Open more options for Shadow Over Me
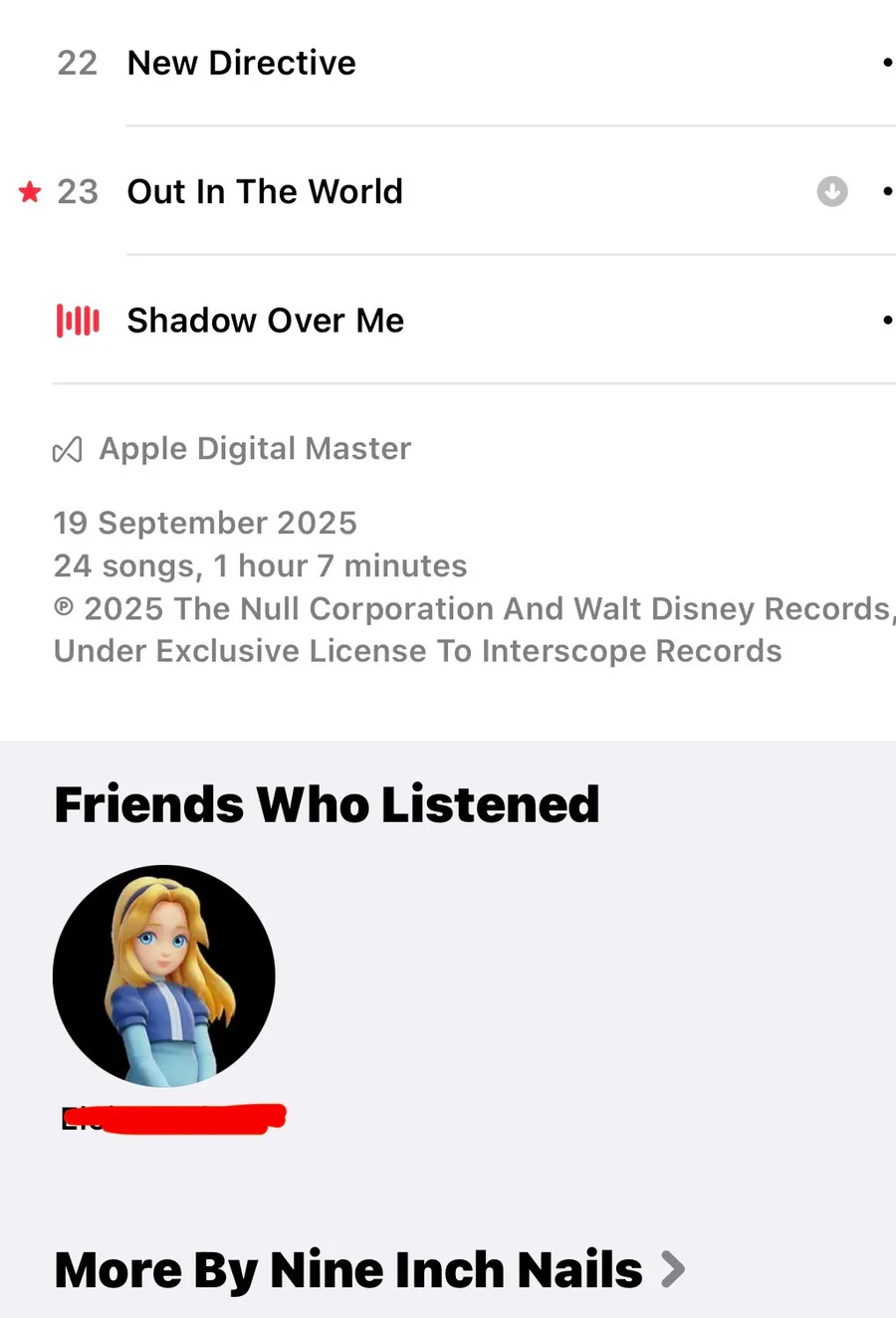The height and width of the screenshot is (1318, 896). pyautogui.click(x=886, y=321)
